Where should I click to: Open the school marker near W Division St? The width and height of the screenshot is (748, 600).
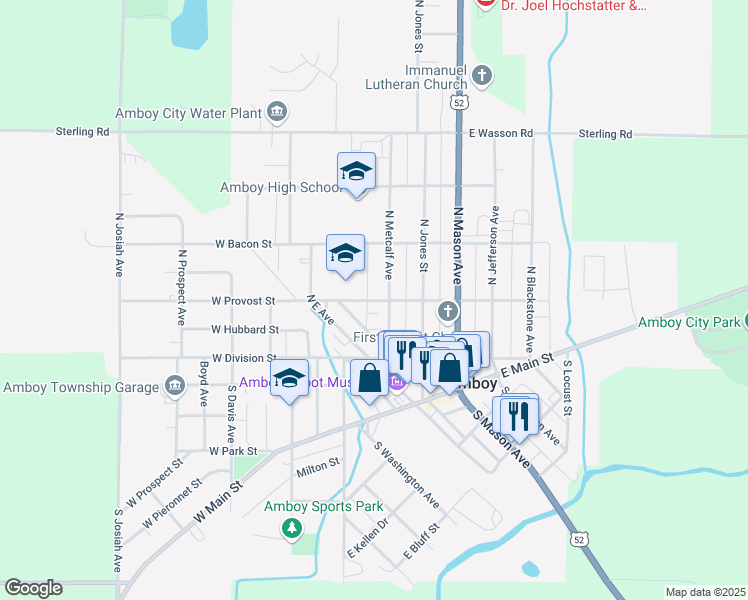pyautogui.click(x=289, y=381)
